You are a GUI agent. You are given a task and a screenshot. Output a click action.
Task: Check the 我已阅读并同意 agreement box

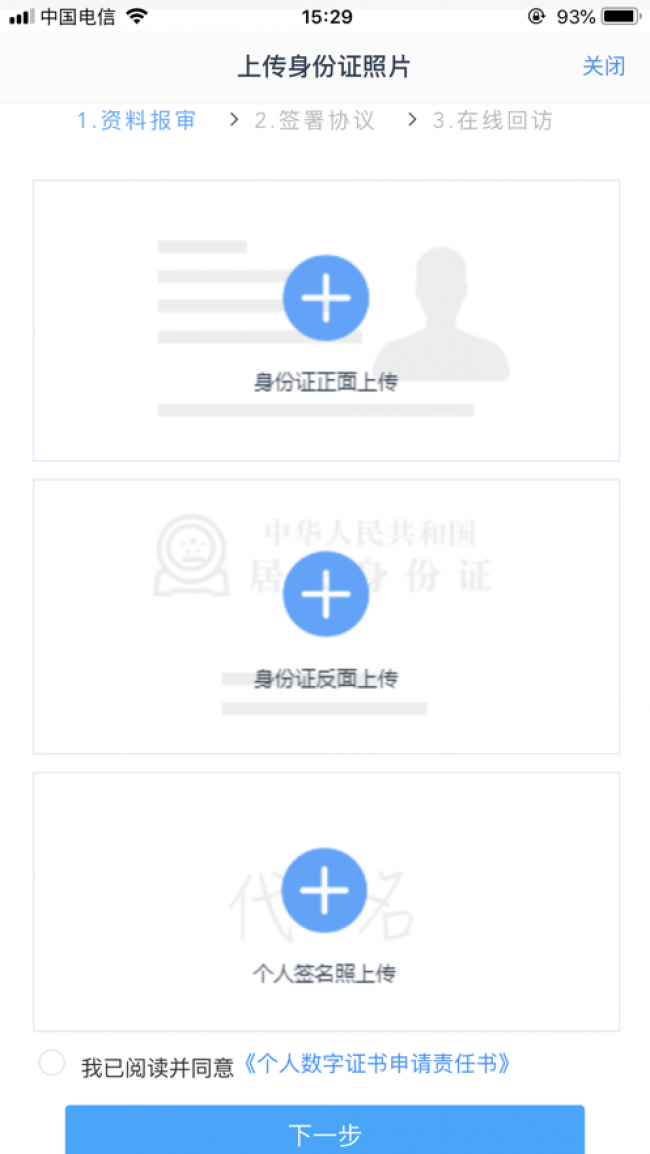pyautogui.click(x=52, y=1063)
